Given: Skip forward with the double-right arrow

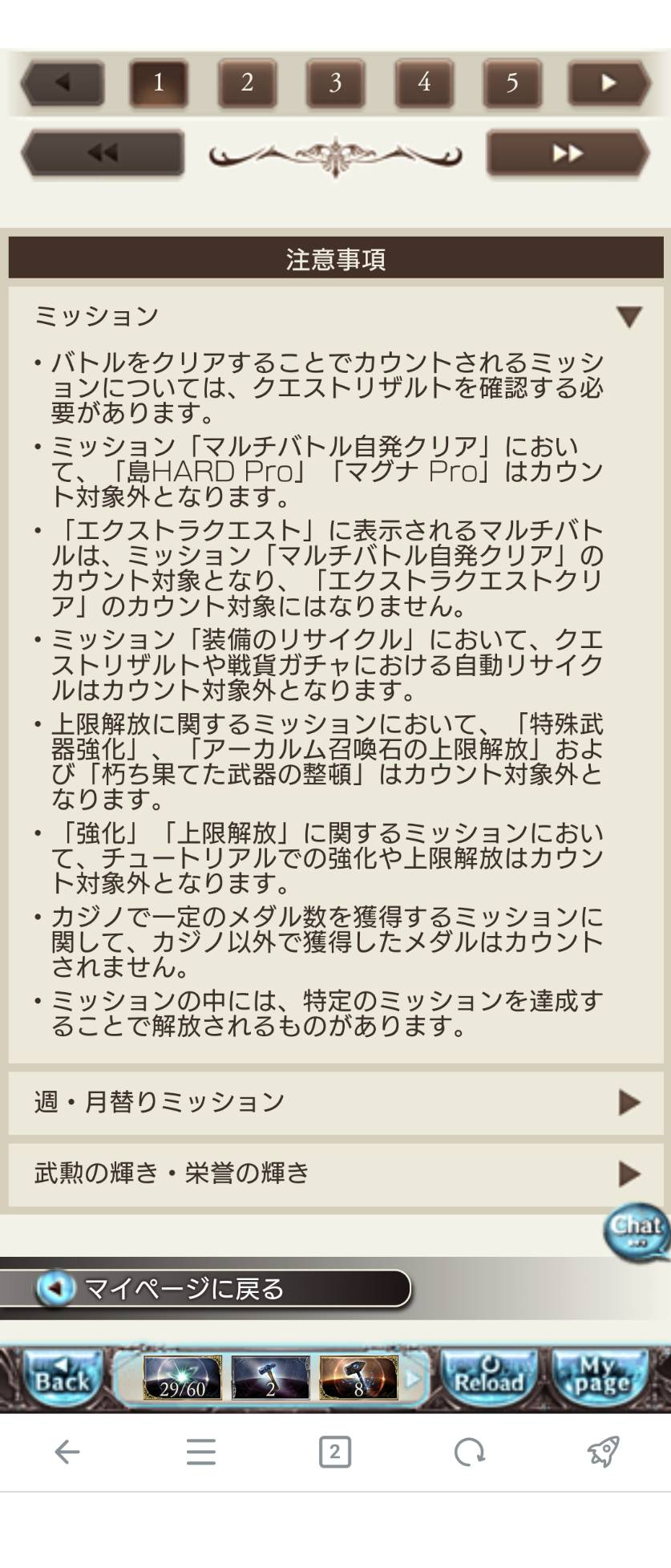Looking at the screenshot, I should click(567, 153).
